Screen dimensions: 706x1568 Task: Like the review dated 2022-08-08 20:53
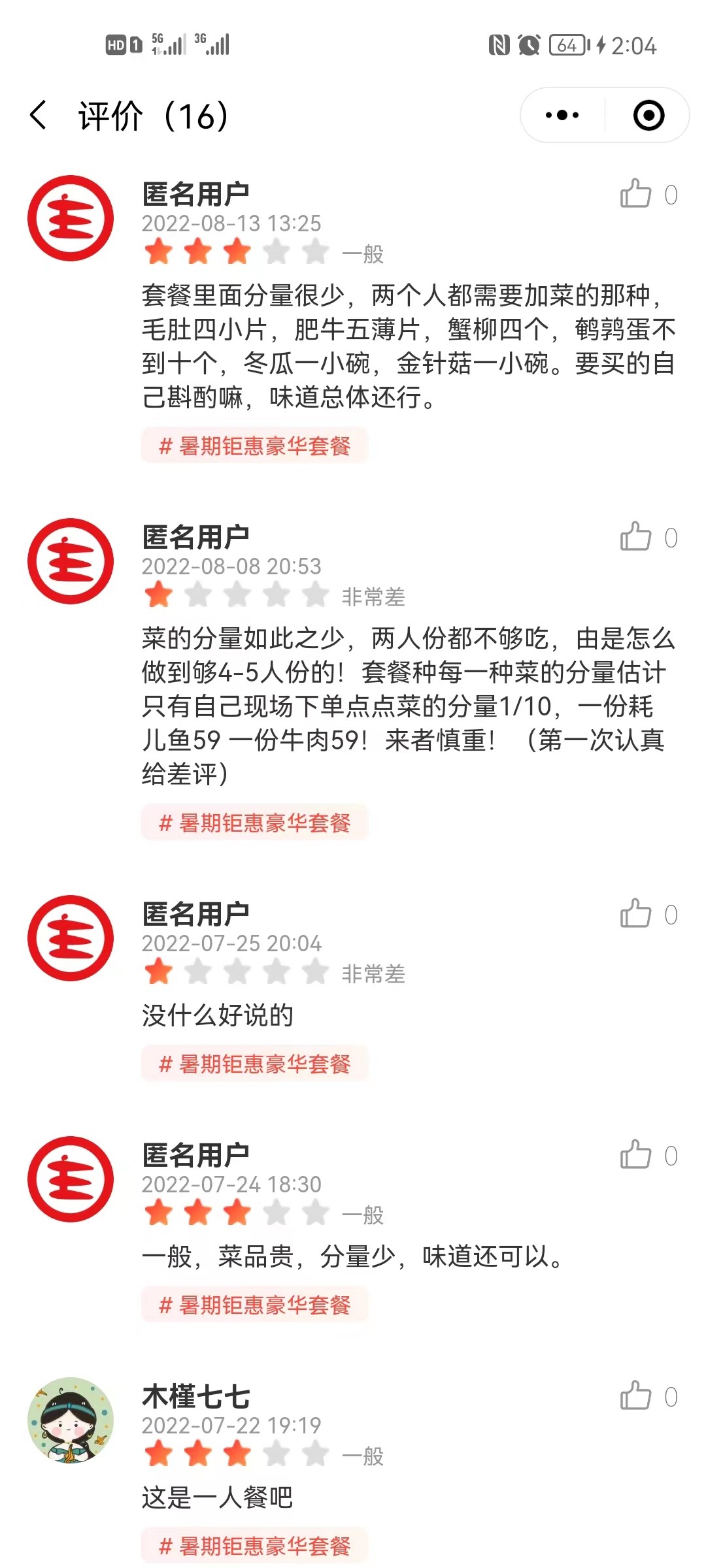[636, 537]
